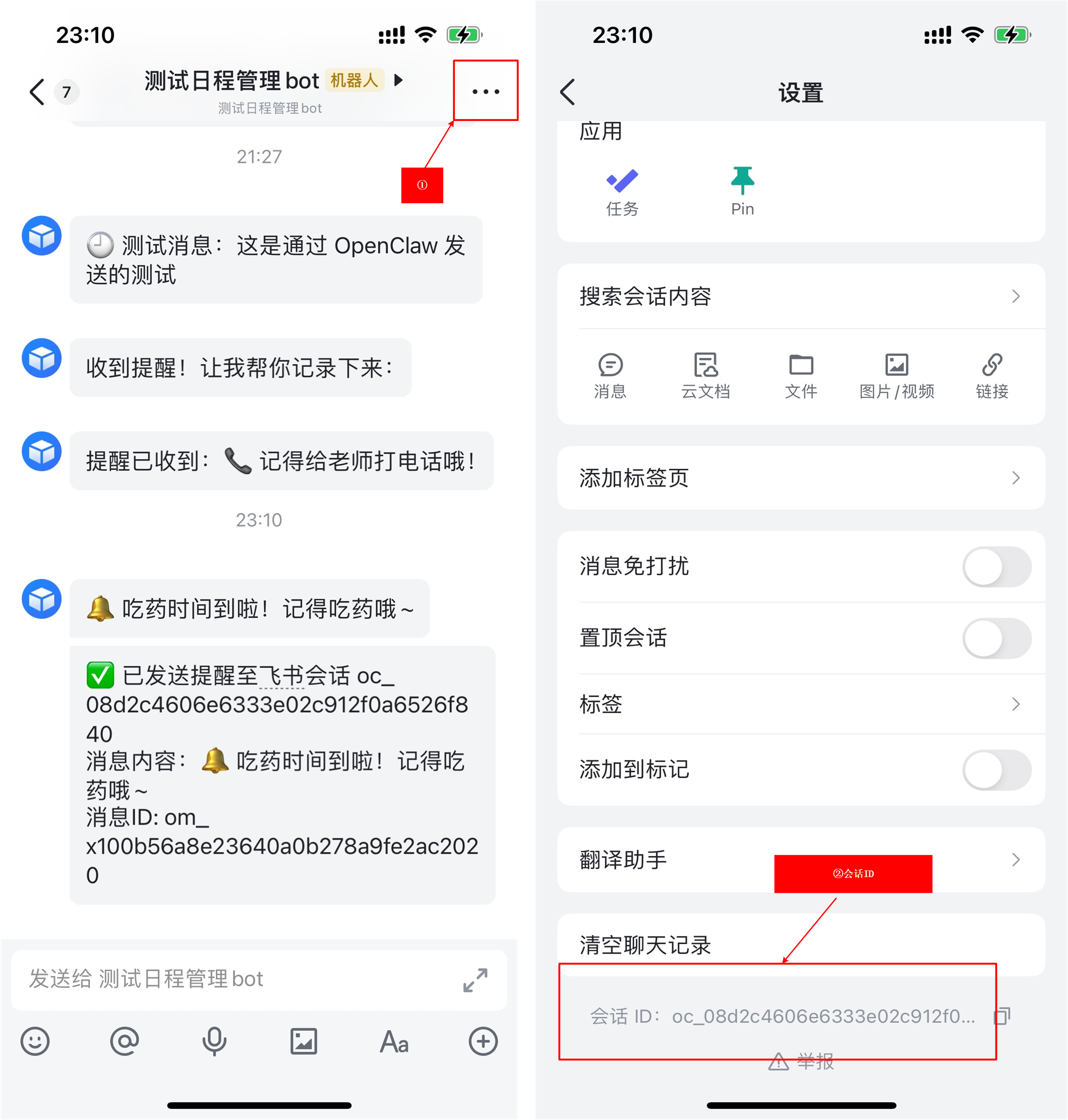Viewport: 1068px width, 1120px height.
Task: Copy the 会话 ID
Action: tap(1001, 1016)
